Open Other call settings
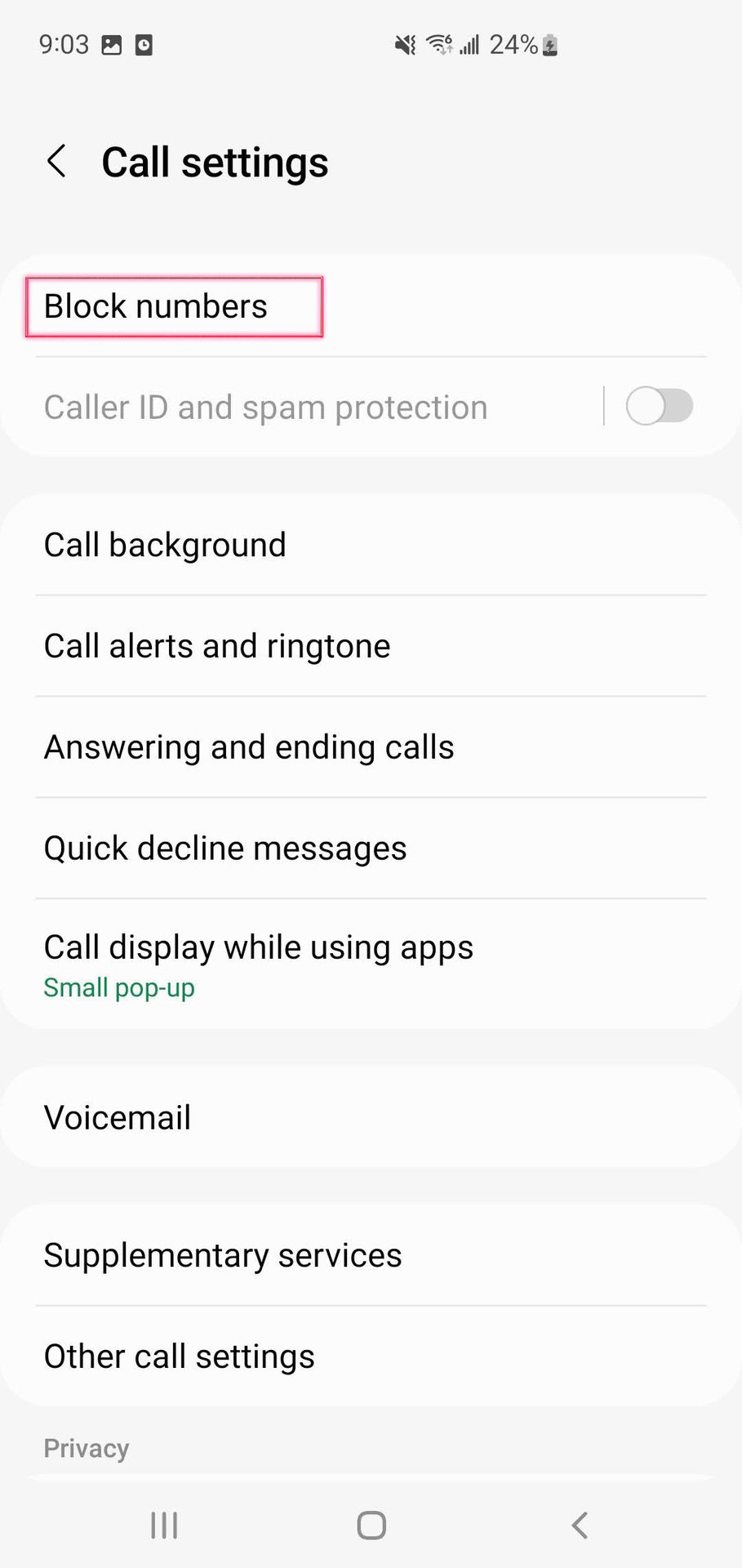 [x=180, y=1357]
